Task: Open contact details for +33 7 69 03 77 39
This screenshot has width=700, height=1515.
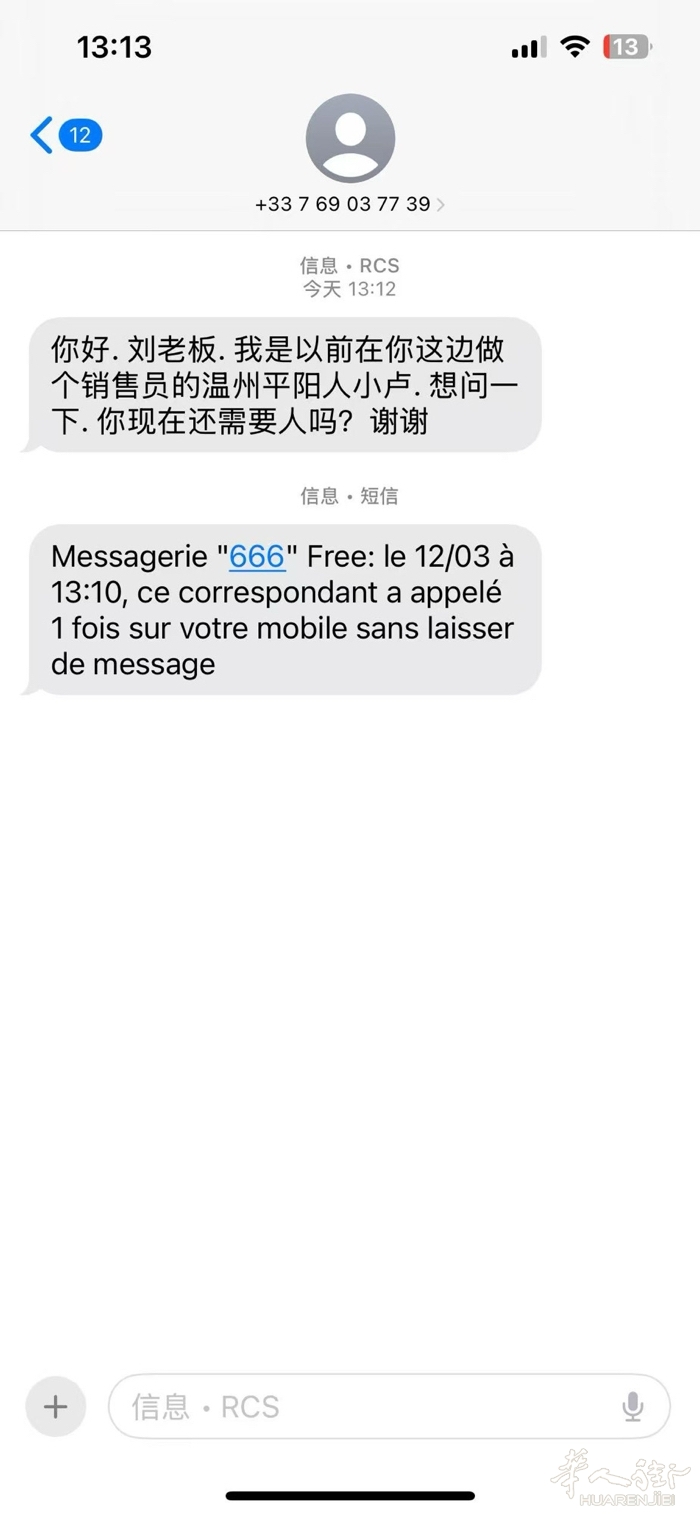Action: pos(350,204)
